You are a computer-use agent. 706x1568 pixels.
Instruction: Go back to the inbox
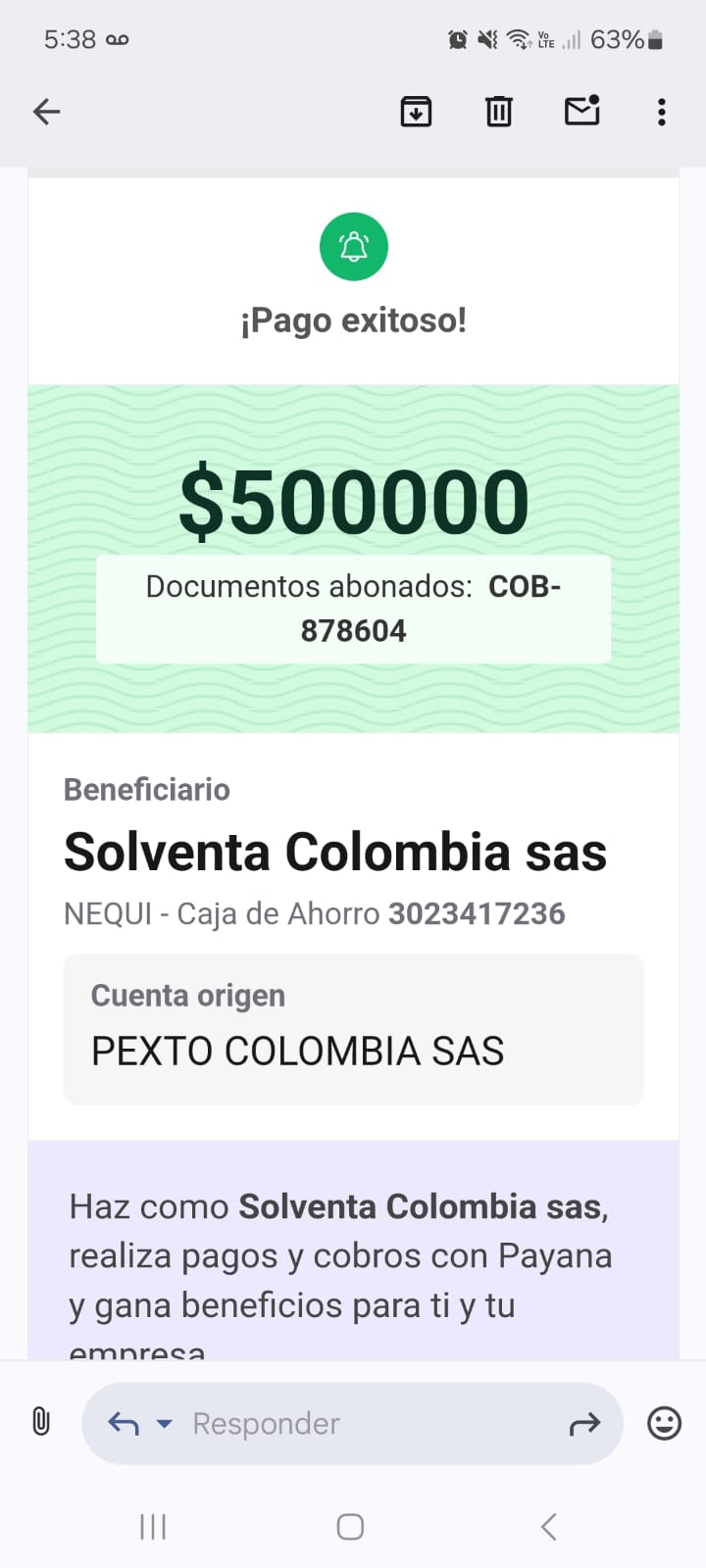46,112
